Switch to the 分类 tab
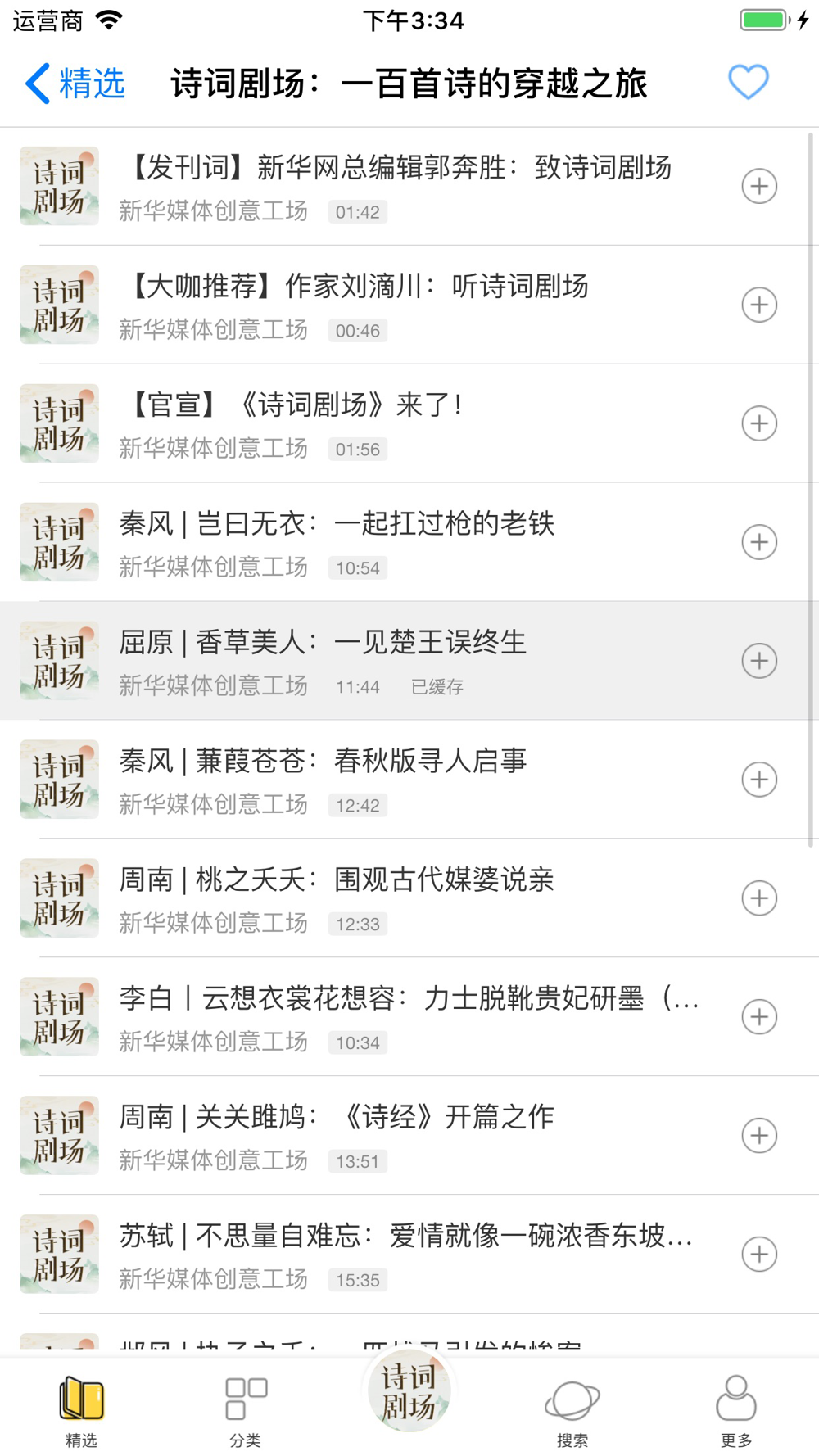Screen dimensions: 819x1456 (x=246, y=1411)
